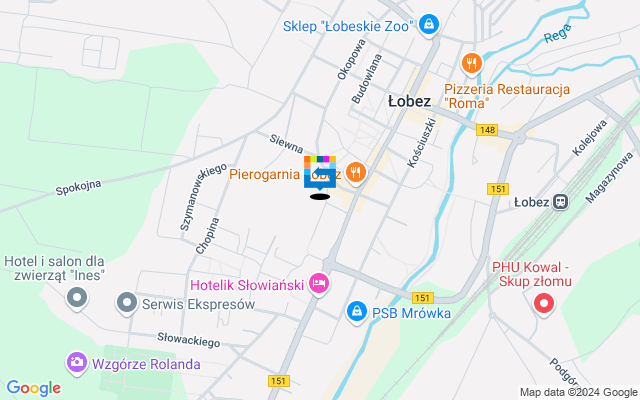Open the Łobez train station marker
Screen dimensions: 640x400
pos(561,202)
